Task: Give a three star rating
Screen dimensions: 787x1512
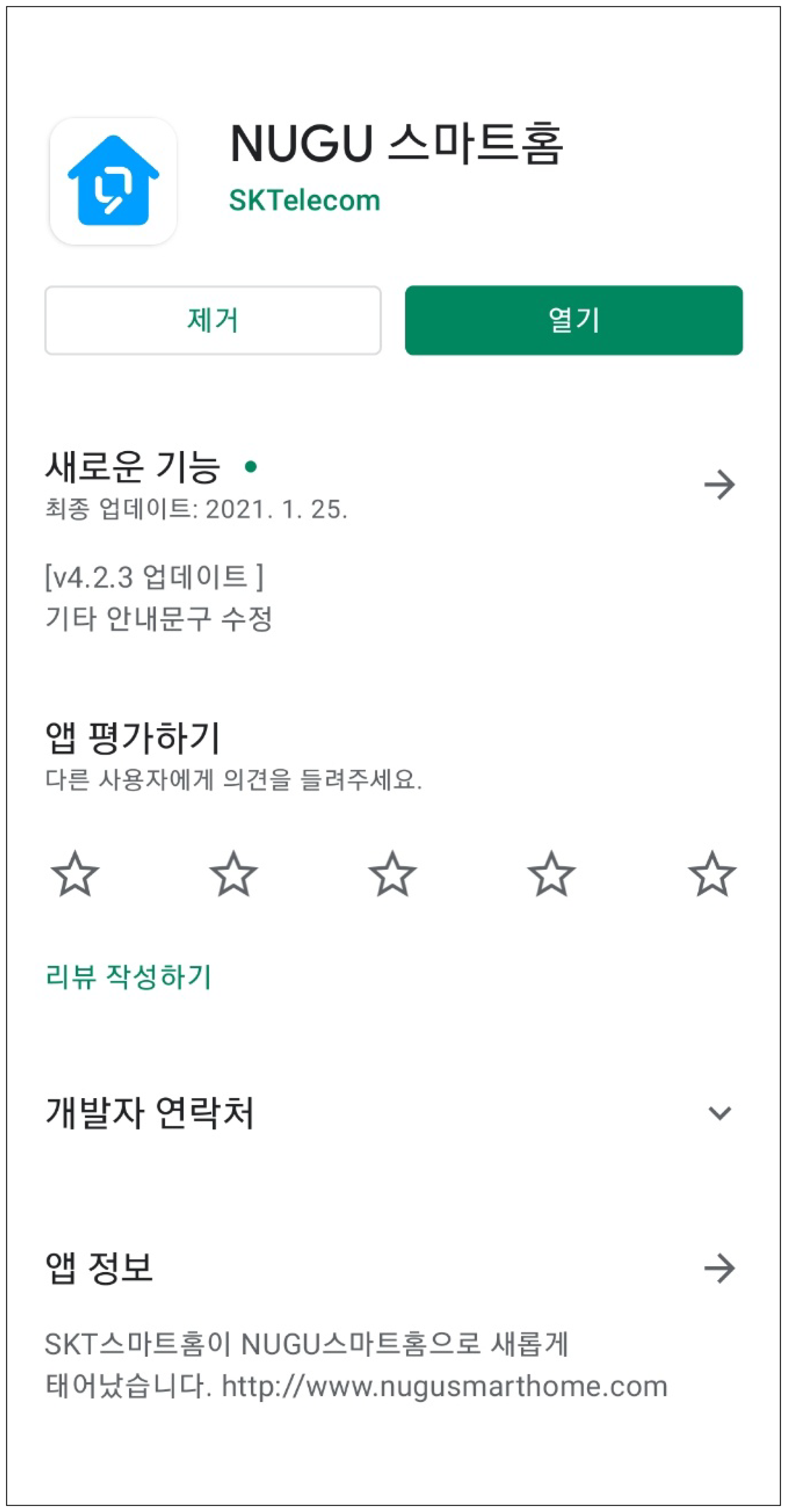Action: click(393, 874)
